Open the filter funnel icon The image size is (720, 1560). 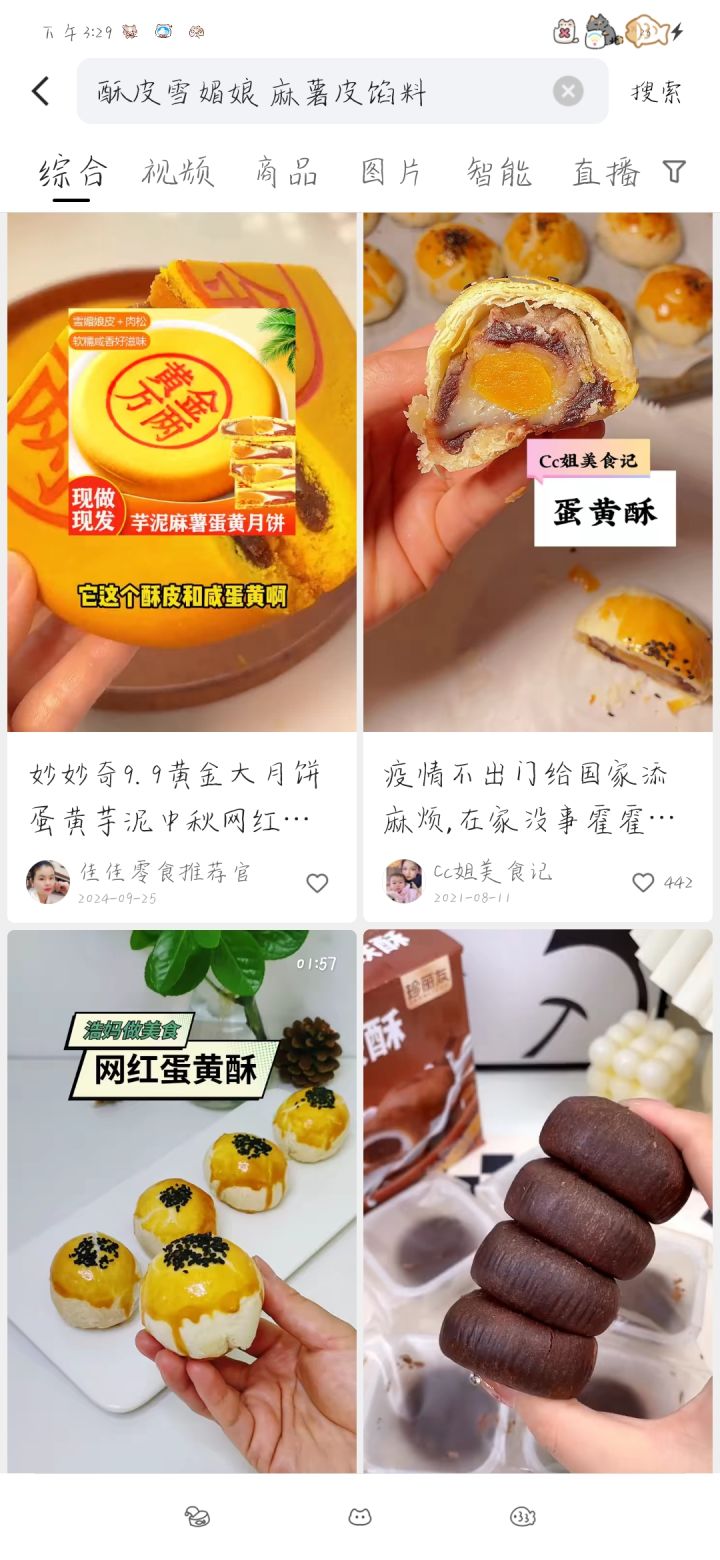675,172
